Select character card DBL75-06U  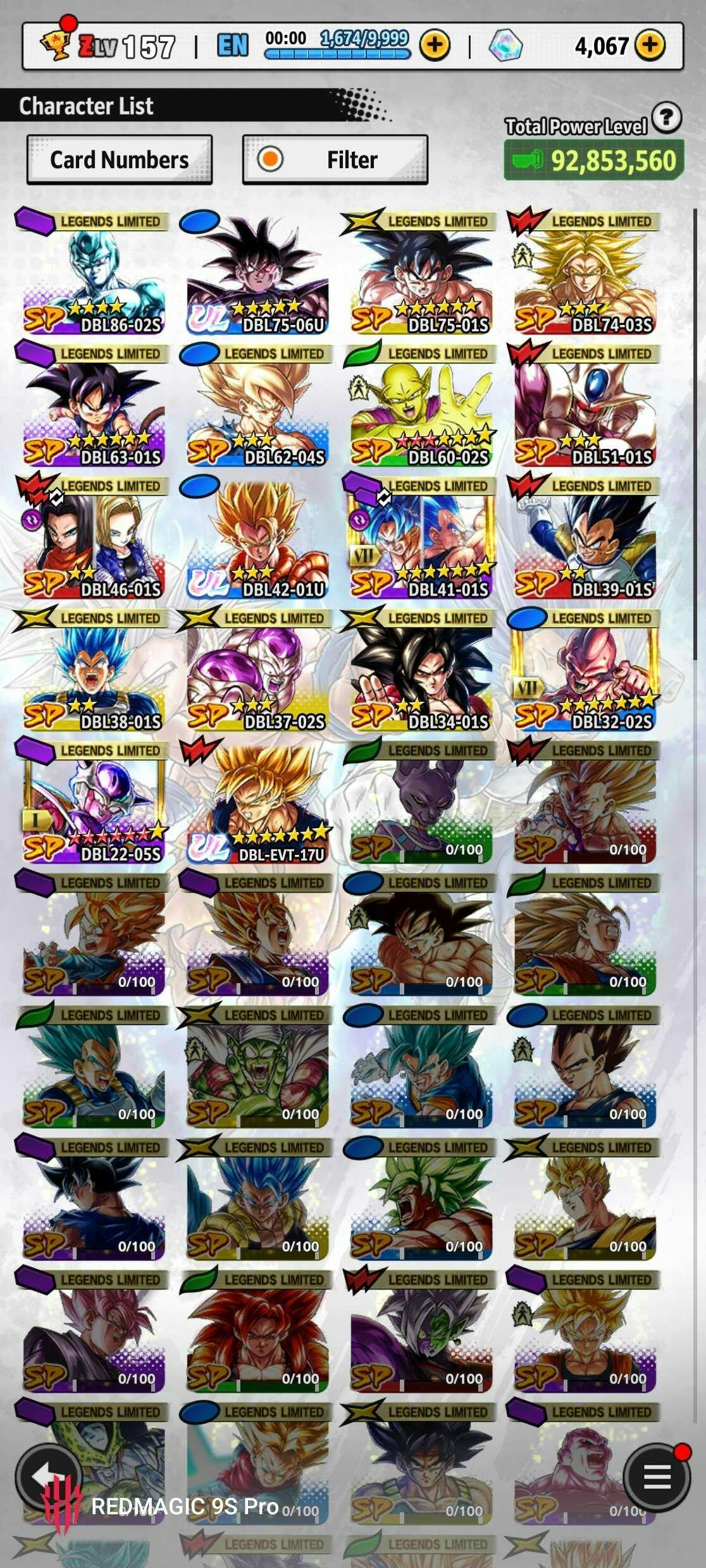click(x=257, y=273)
